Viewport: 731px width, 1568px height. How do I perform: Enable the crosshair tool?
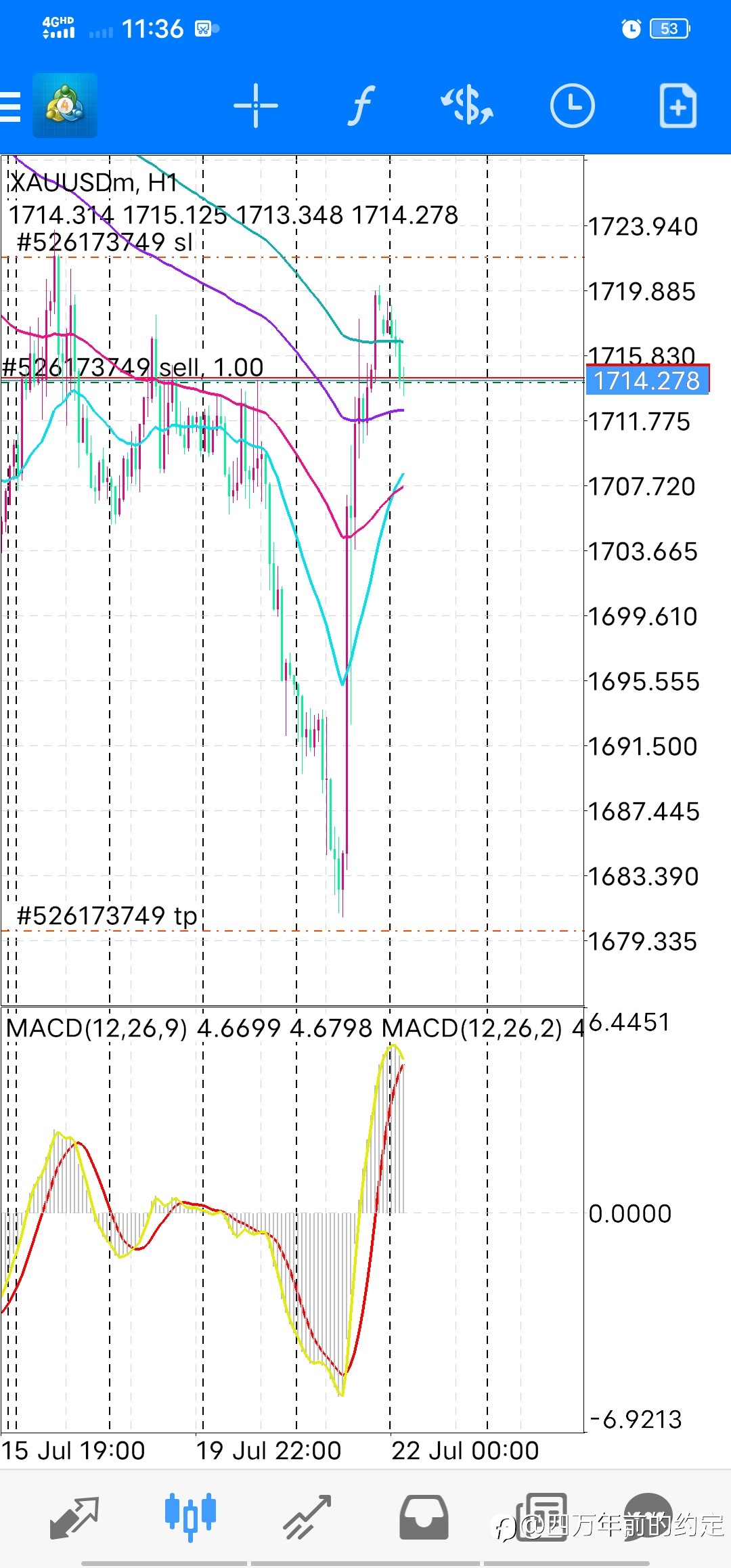click(x=256, y=106)
